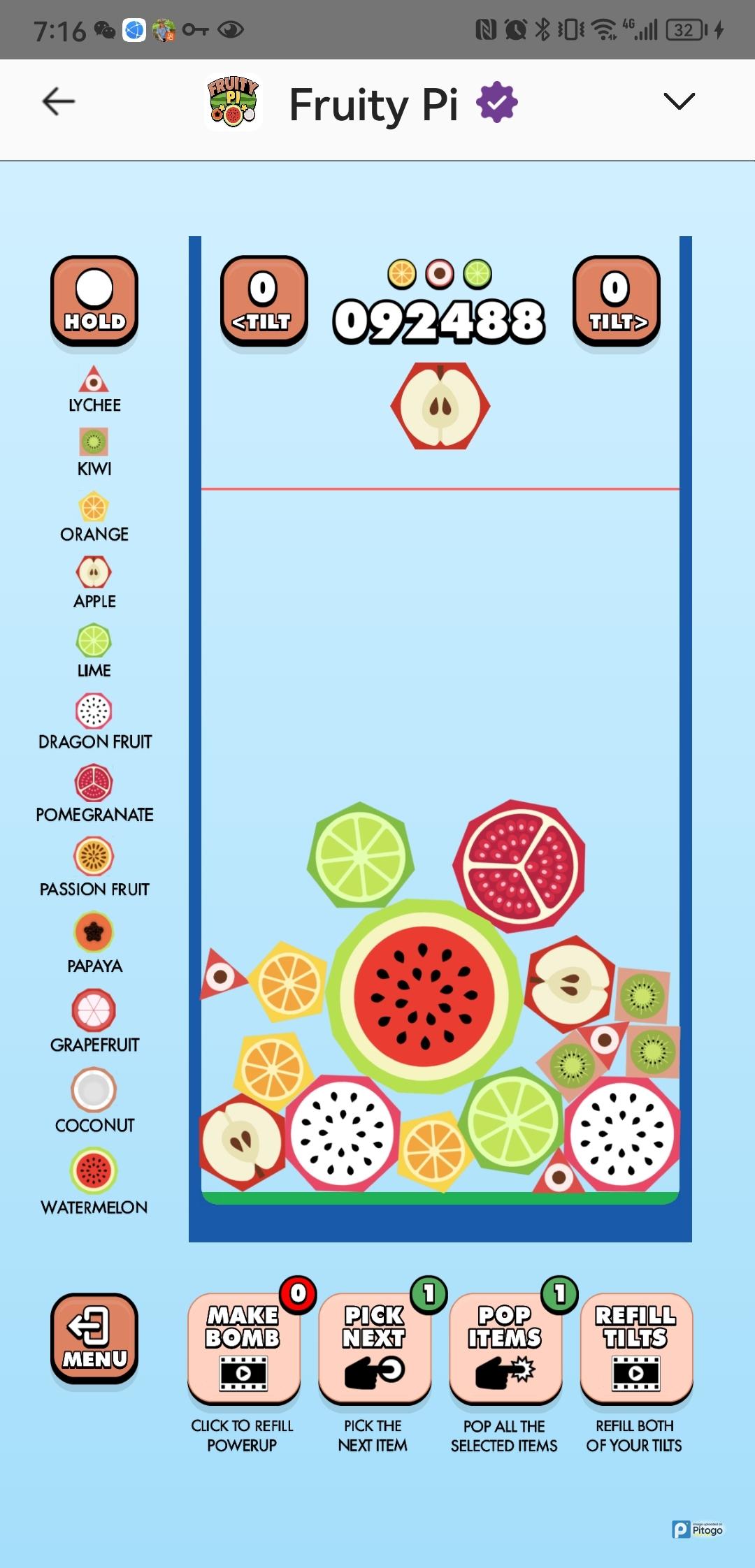Refill the Make Bomb powerup

[243, 1347]
